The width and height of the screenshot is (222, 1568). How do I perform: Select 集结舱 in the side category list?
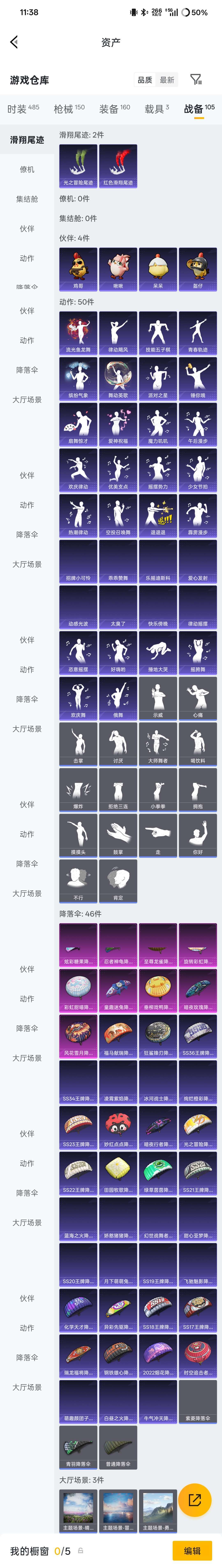pos(27,199)
